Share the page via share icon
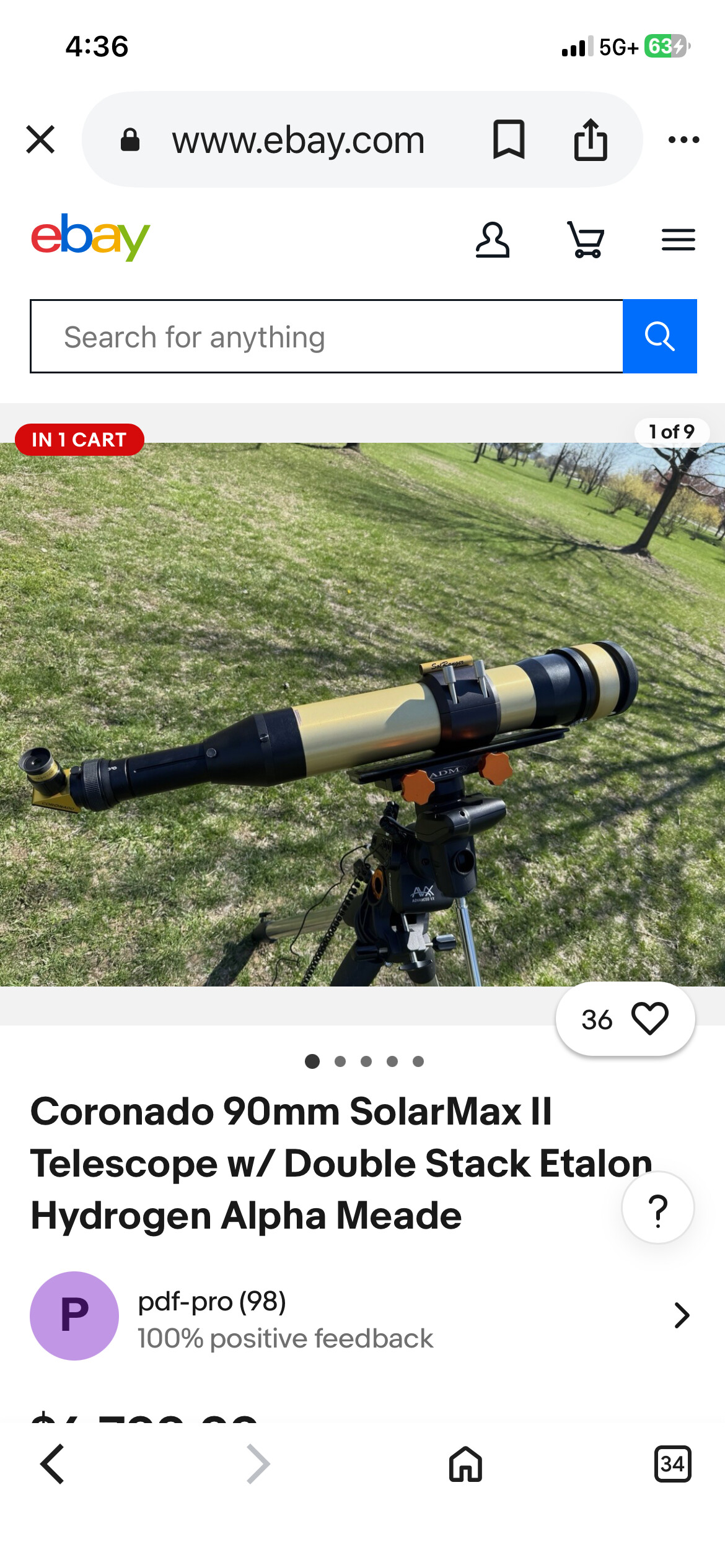725x1568 pixels. pyautogui.click(x=590, y=139)
